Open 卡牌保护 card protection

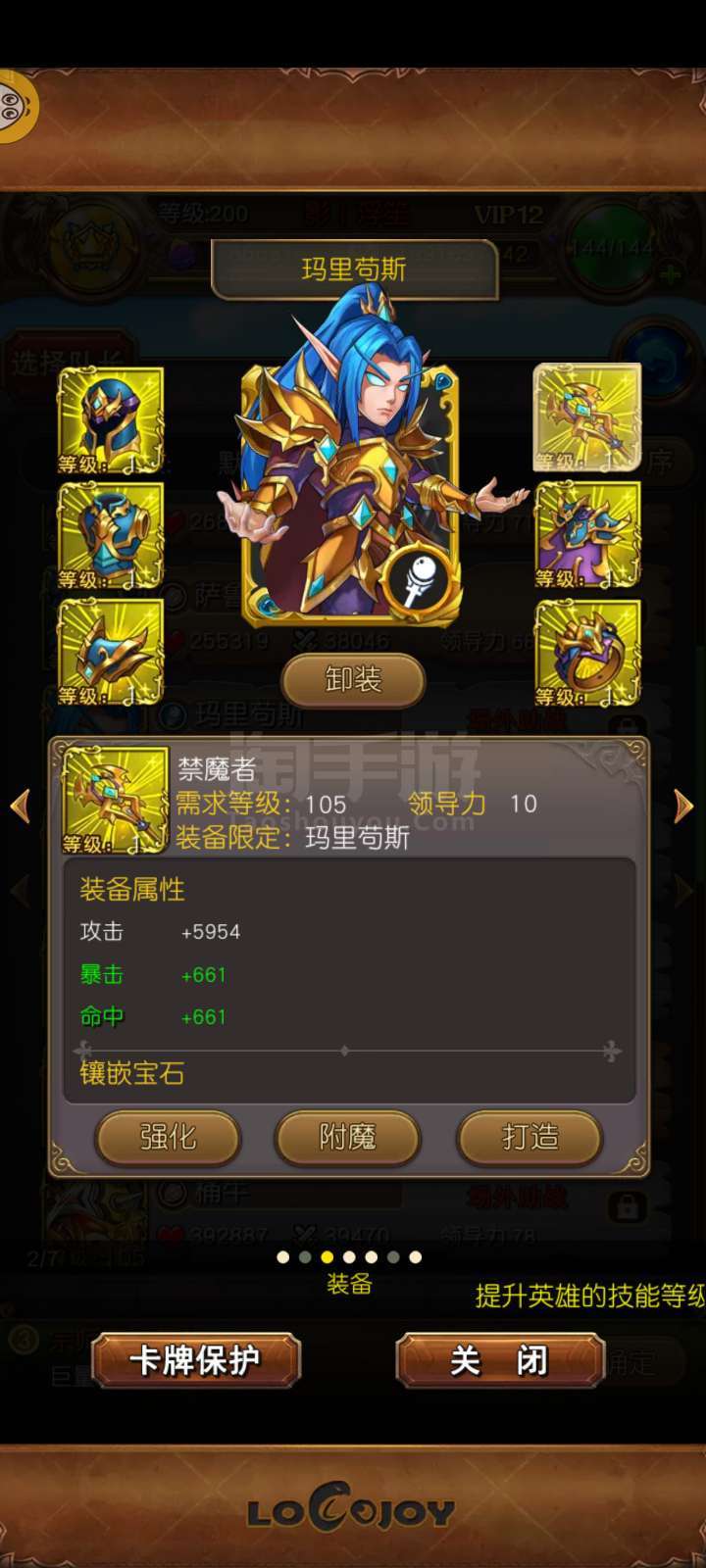(x=195, y=1360)
